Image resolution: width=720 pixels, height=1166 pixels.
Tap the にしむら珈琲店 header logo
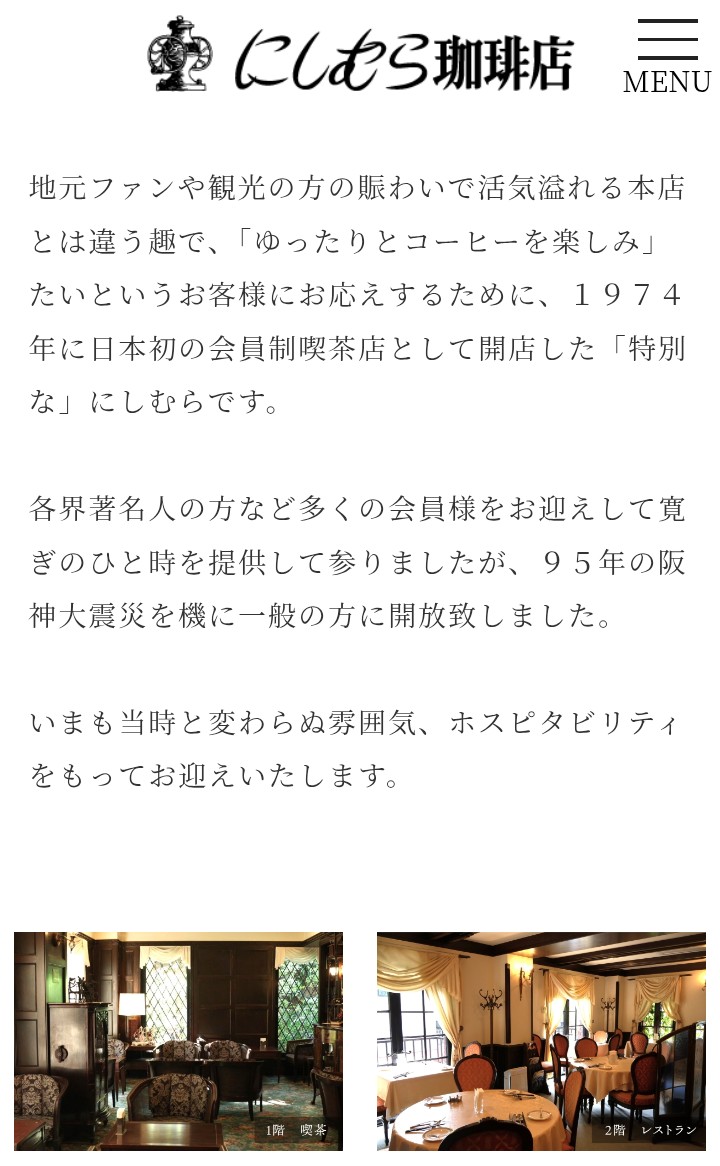(360, 56)
